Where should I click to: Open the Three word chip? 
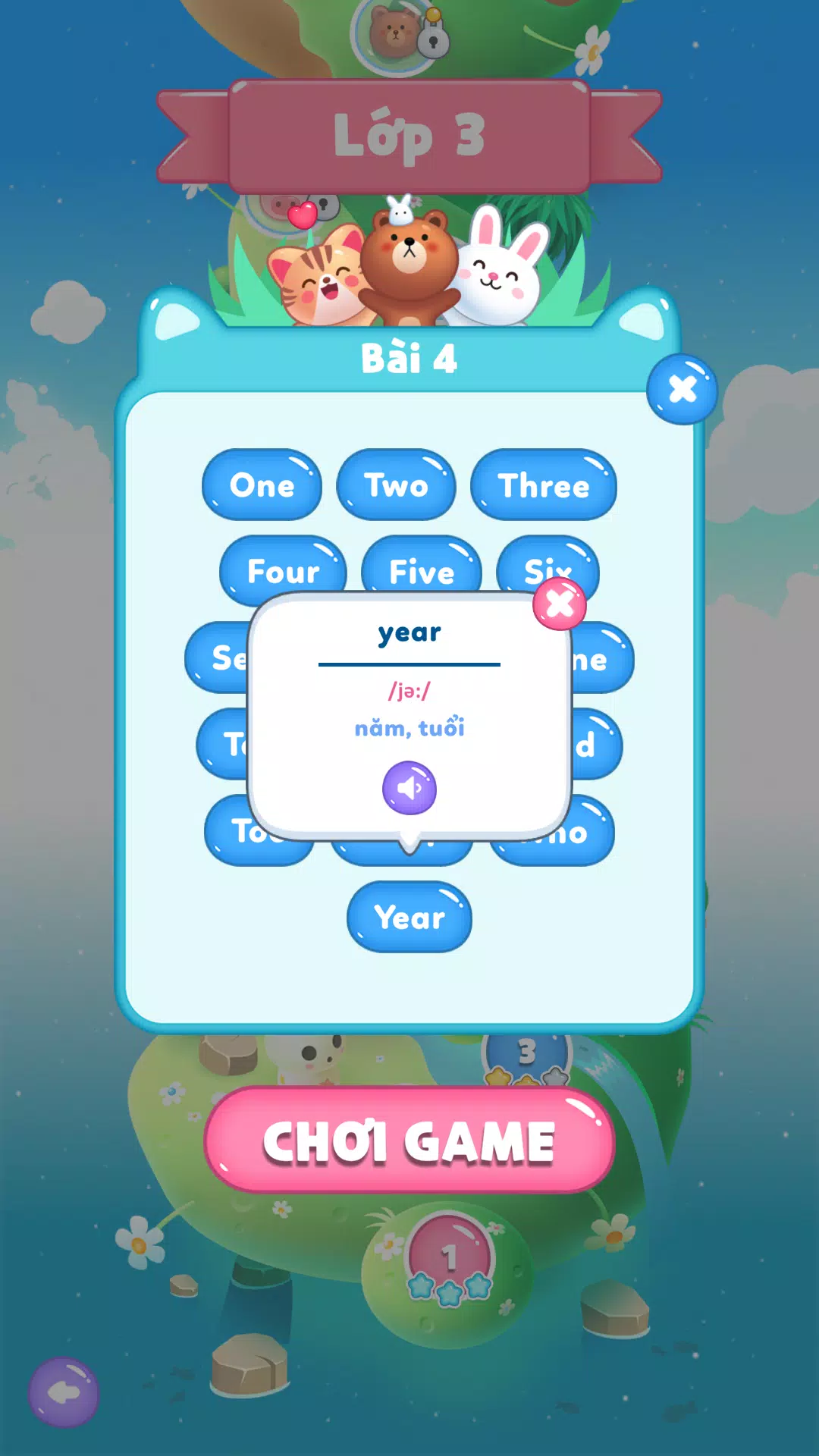(x=543, y=485)
